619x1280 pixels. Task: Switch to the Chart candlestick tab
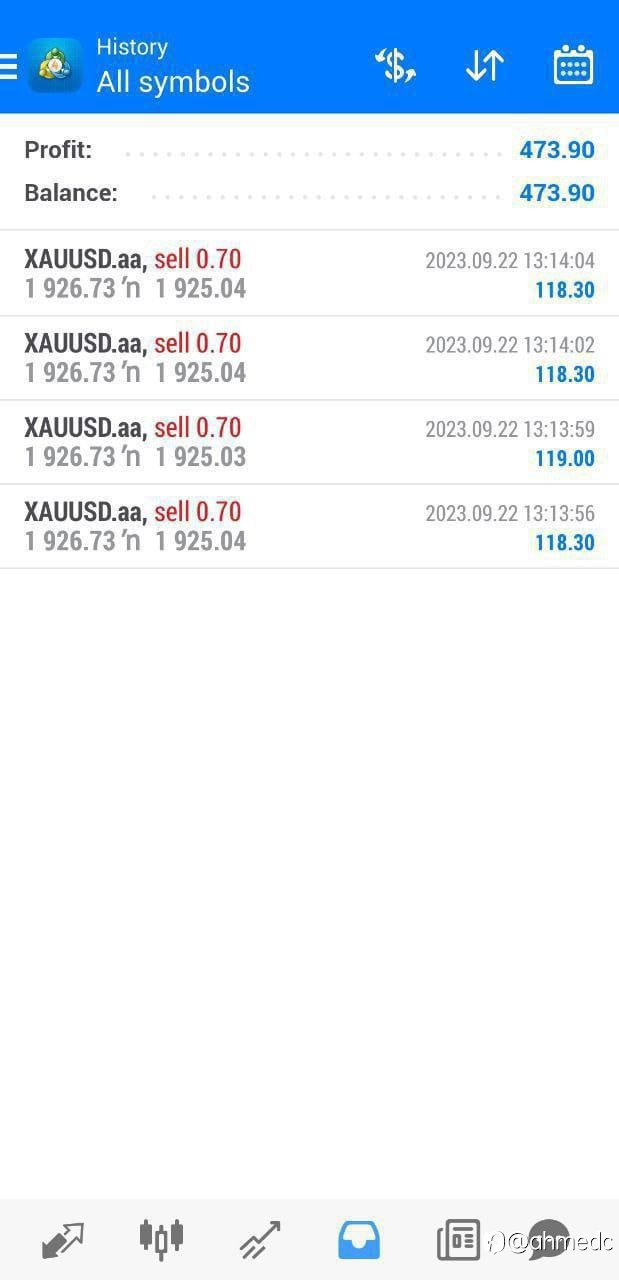pos(161,1239)
